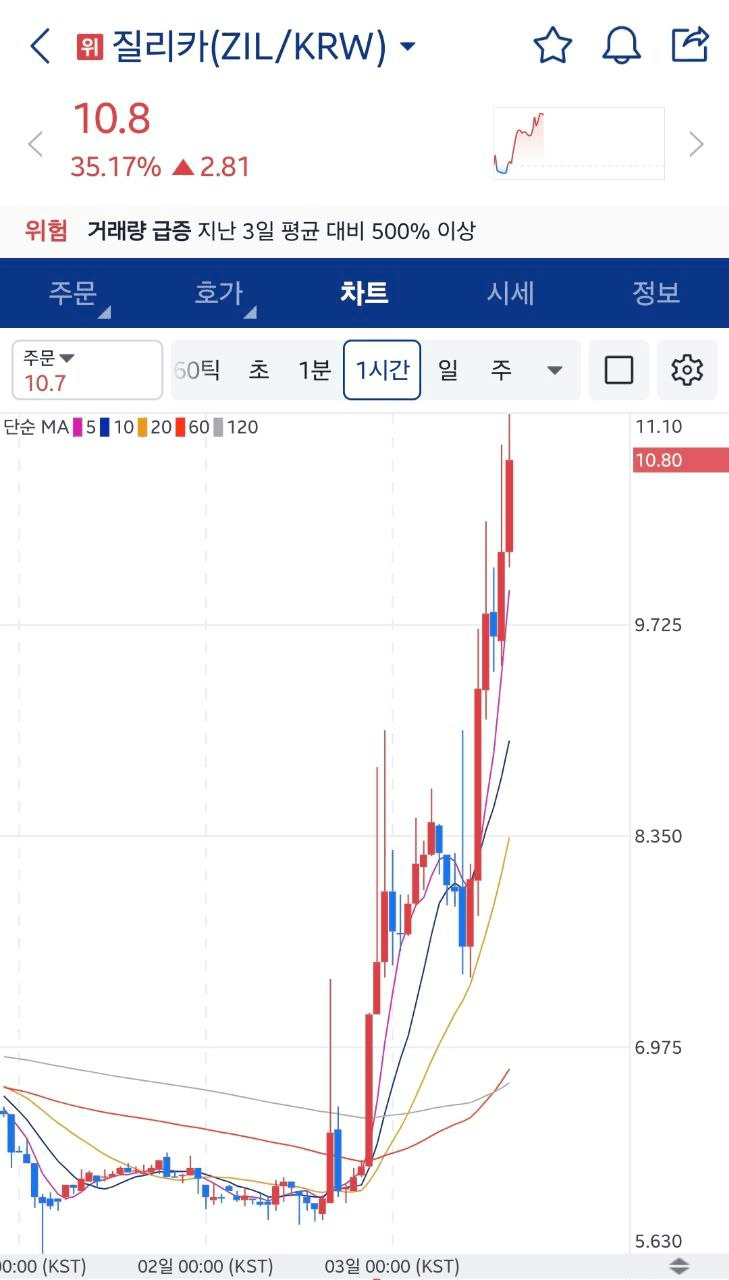Open the ZIL/KRW coin selector dropdown

click(x=407, y=46)
